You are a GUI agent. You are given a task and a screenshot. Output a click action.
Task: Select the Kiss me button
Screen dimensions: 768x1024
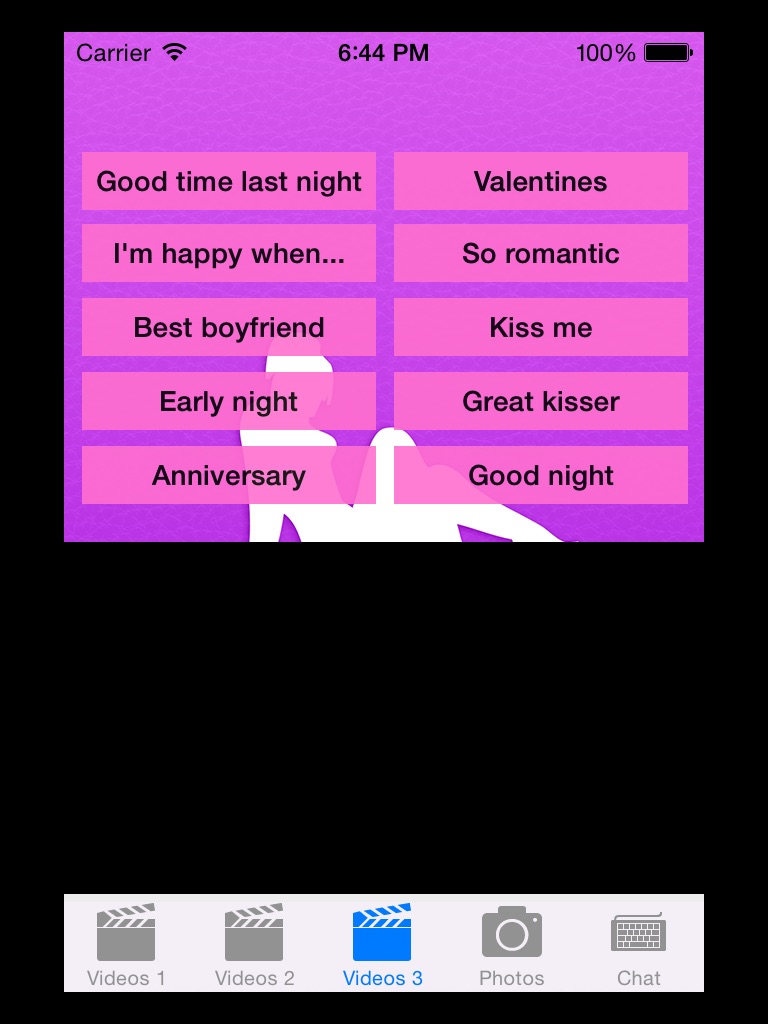(x=540, y=328)
